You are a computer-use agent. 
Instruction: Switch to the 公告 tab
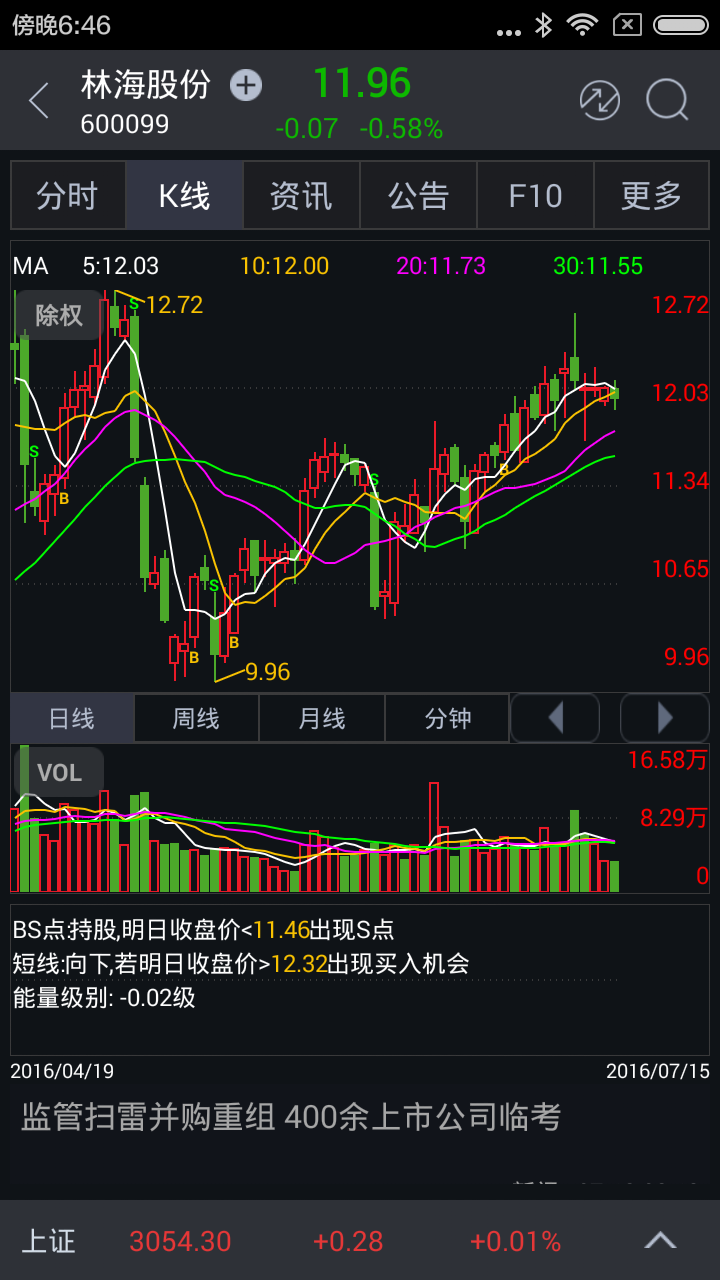pyautogui.click(x=418, y=196)
